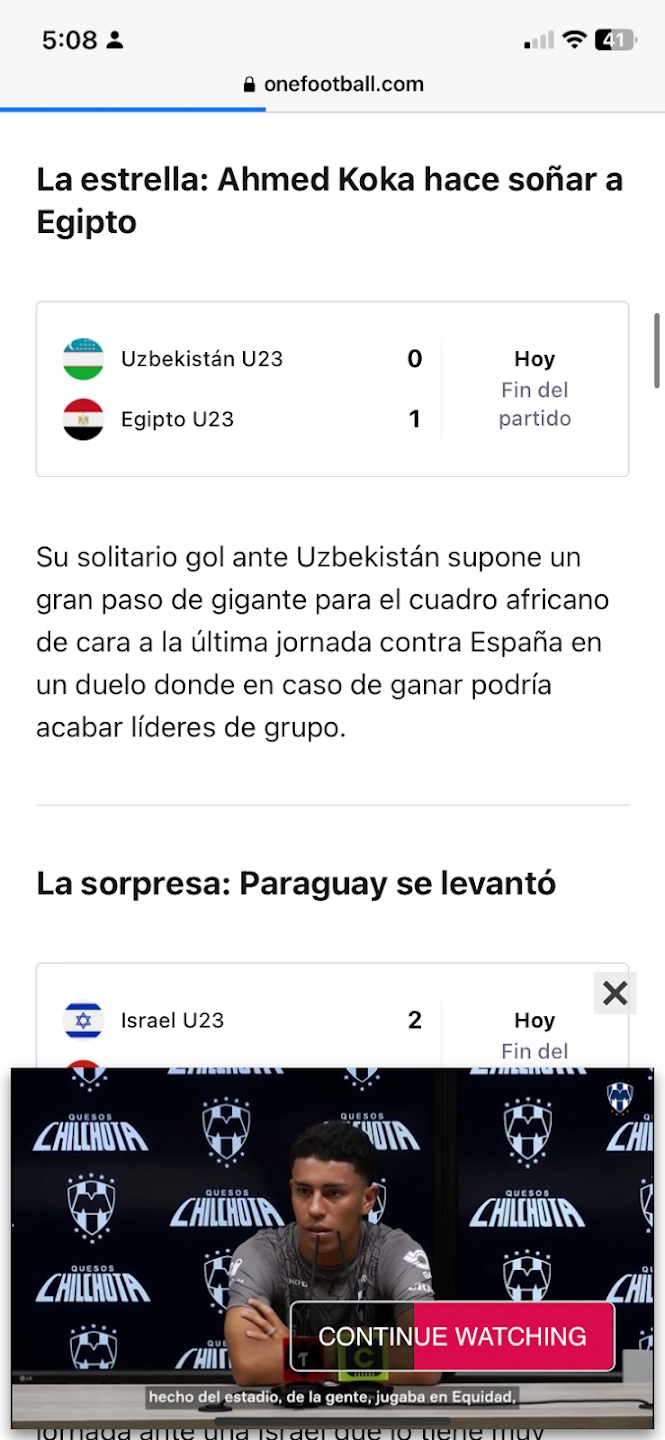This screenshot has width=665, height=1440.
Task: Open the onefootball.com address bar
Action: point(333,84)
